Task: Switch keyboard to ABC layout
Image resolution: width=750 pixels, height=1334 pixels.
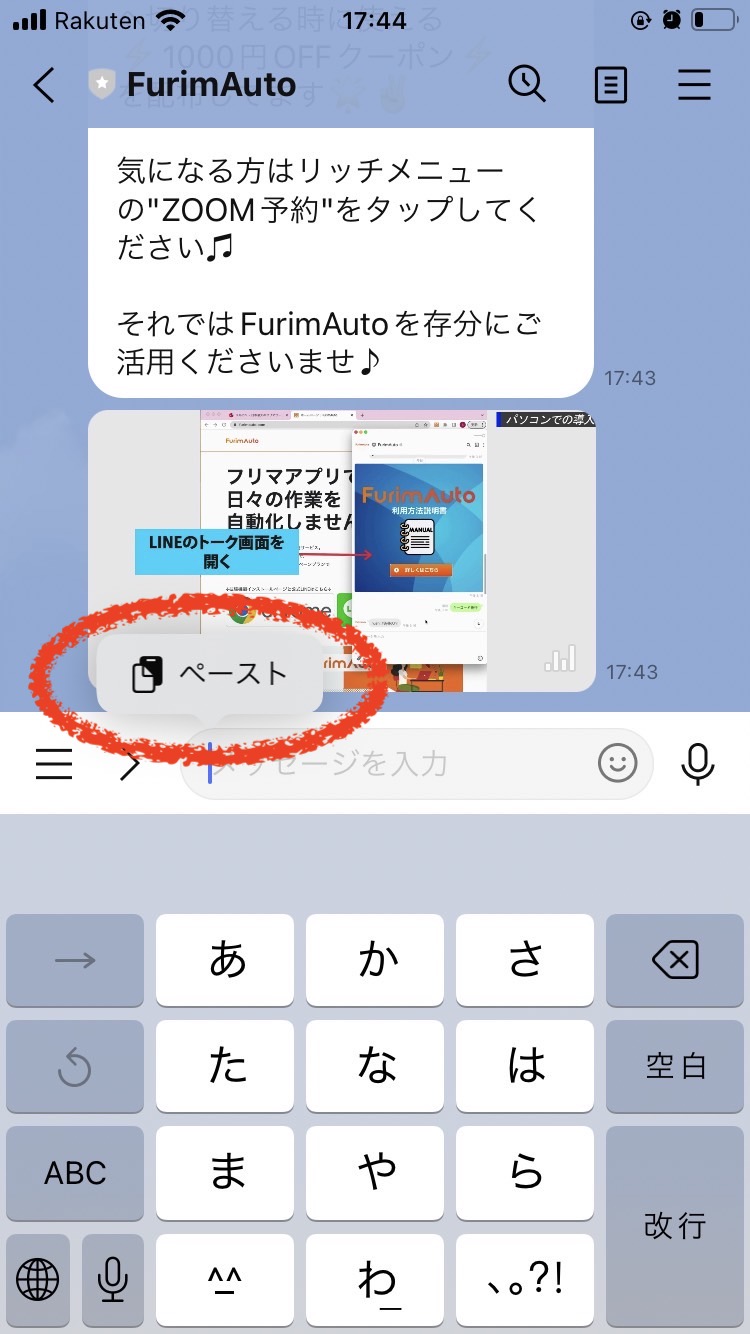Action: coord(75,1172)
